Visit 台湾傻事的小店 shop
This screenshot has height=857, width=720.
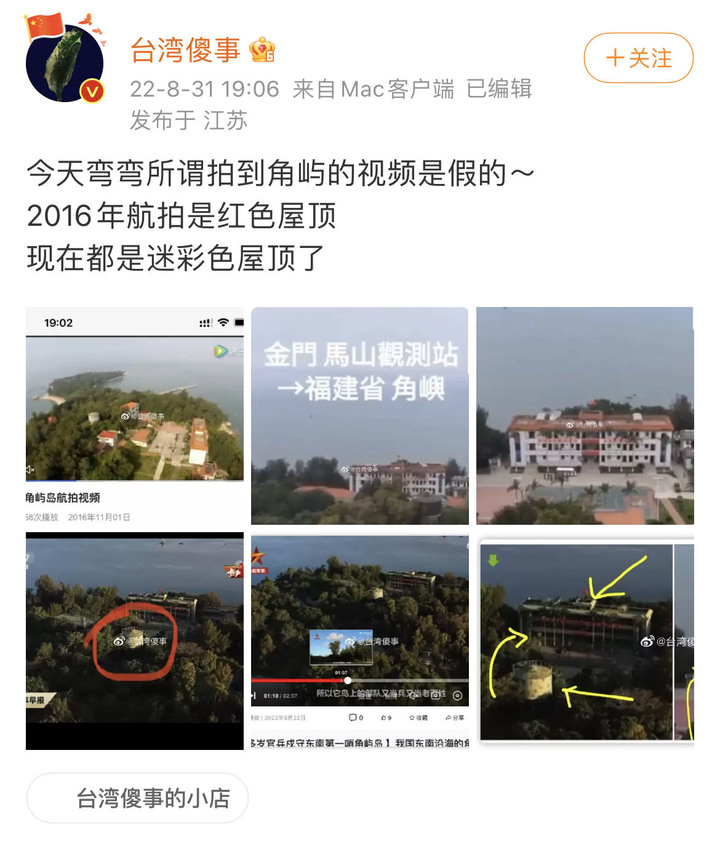(137, 798)
